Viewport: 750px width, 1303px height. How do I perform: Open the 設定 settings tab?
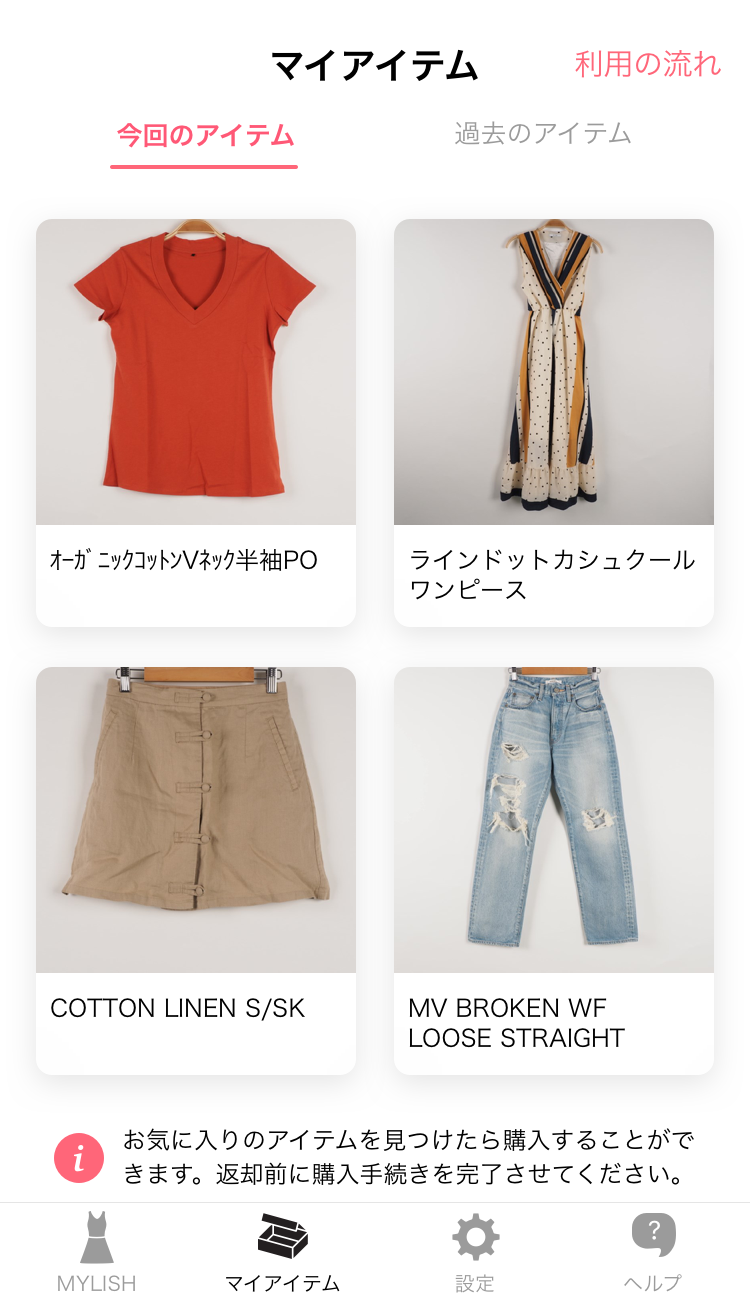pos(475,1253)
